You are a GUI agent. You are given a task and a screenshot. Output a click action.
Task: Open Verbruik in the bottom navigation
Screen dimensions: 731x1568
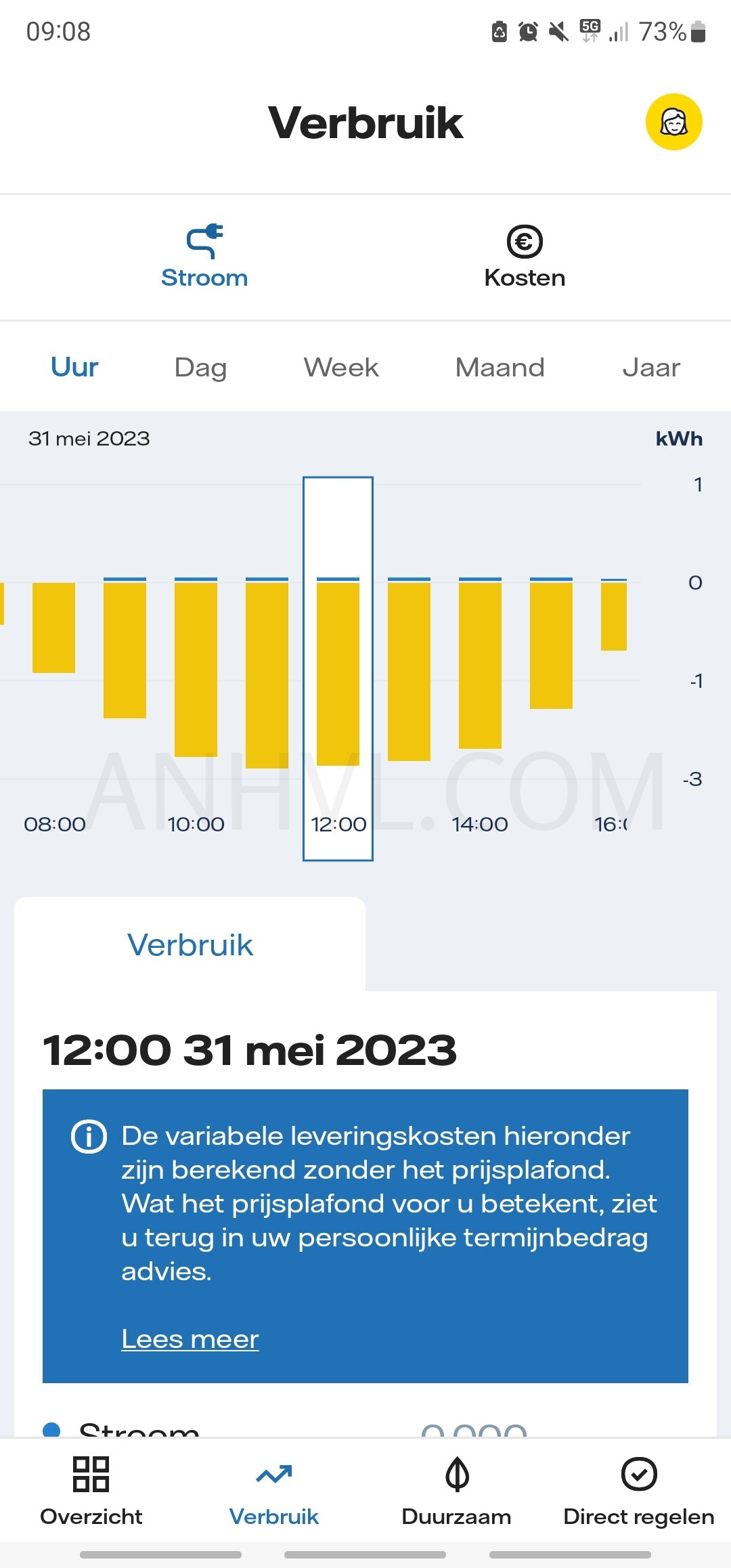coord(274,1491)
